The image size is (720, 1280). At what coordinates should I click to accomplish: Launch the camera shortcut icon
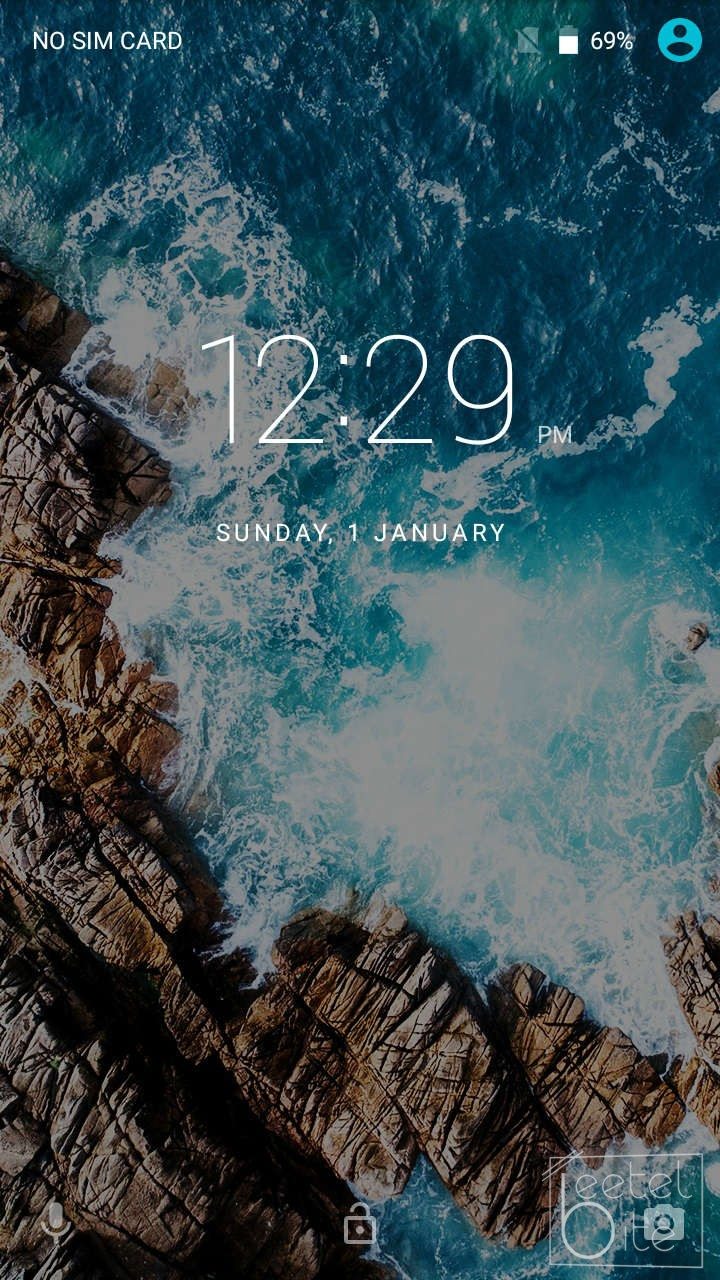point(662,1223)
